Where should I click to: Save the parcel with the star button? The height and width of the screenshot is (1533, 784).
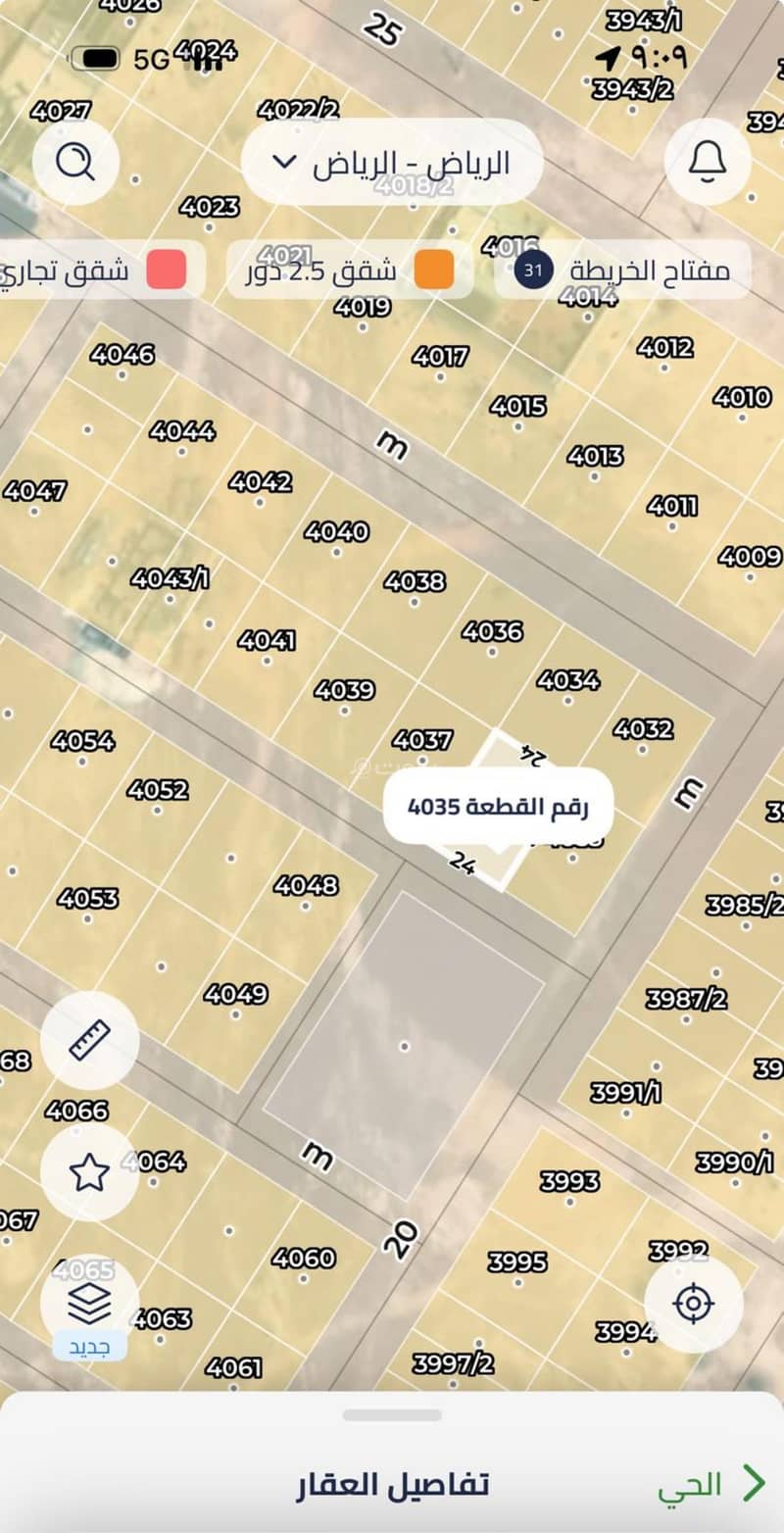coord(89,1172)
